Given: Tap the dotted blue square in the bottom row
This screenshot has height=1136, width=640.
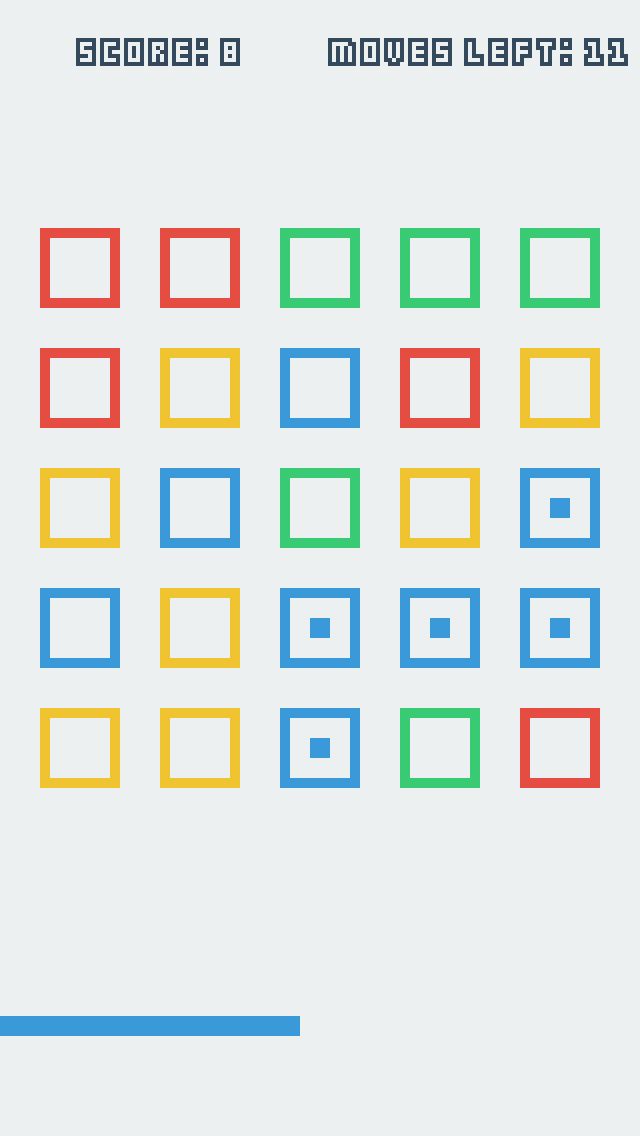Looking at the screenshot, I should (320, 748).
